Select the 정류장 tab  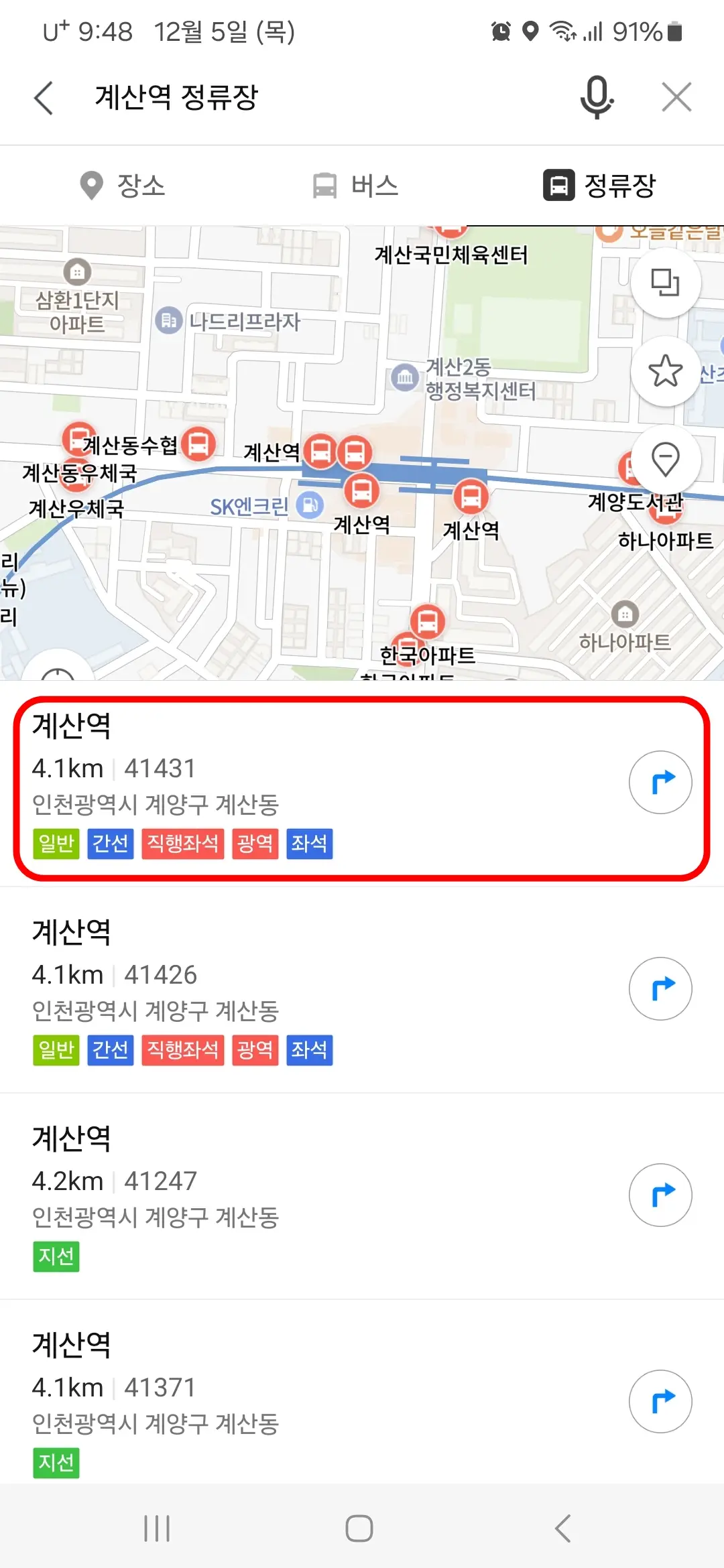[600, 186]
